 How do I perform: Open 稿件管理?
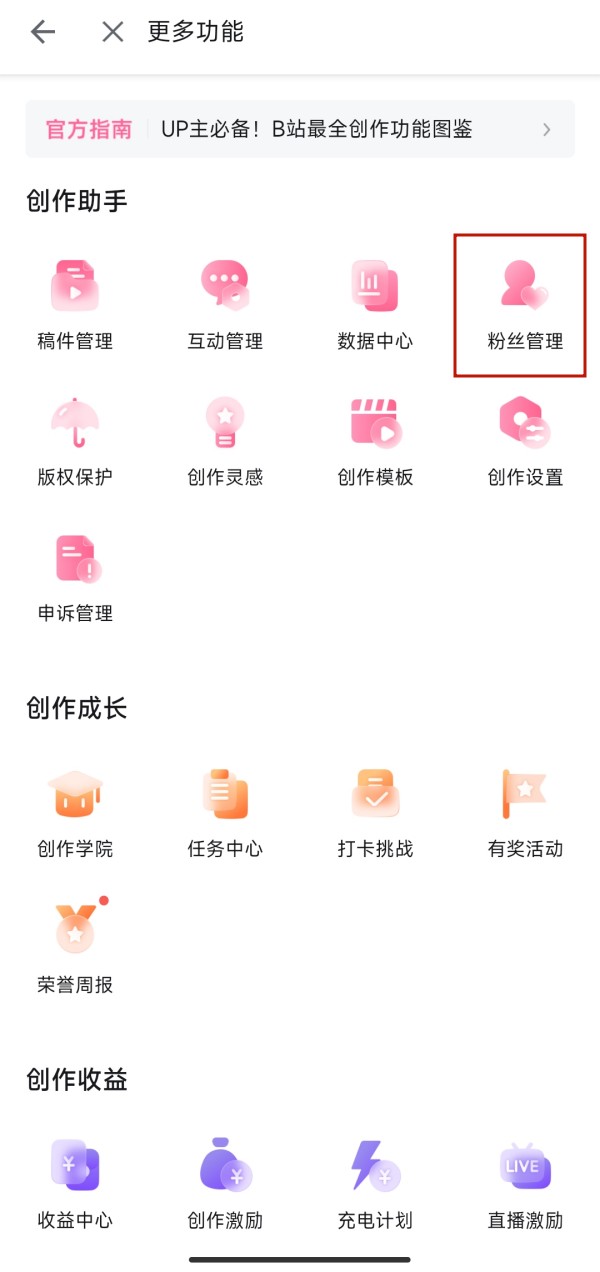point(75,303)
